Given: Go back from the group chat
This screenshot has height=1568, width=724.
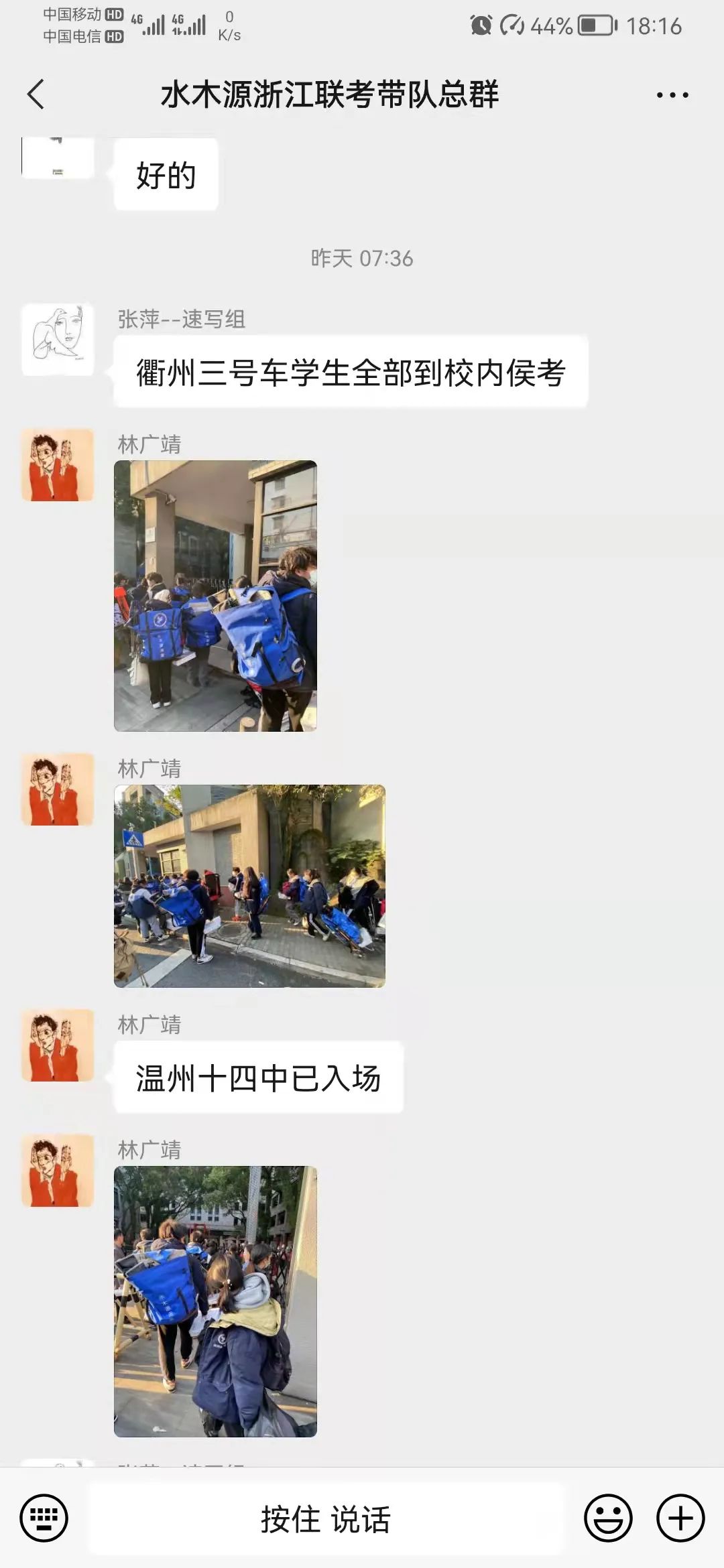Looking at the screenshot, I should pos(36,94).
